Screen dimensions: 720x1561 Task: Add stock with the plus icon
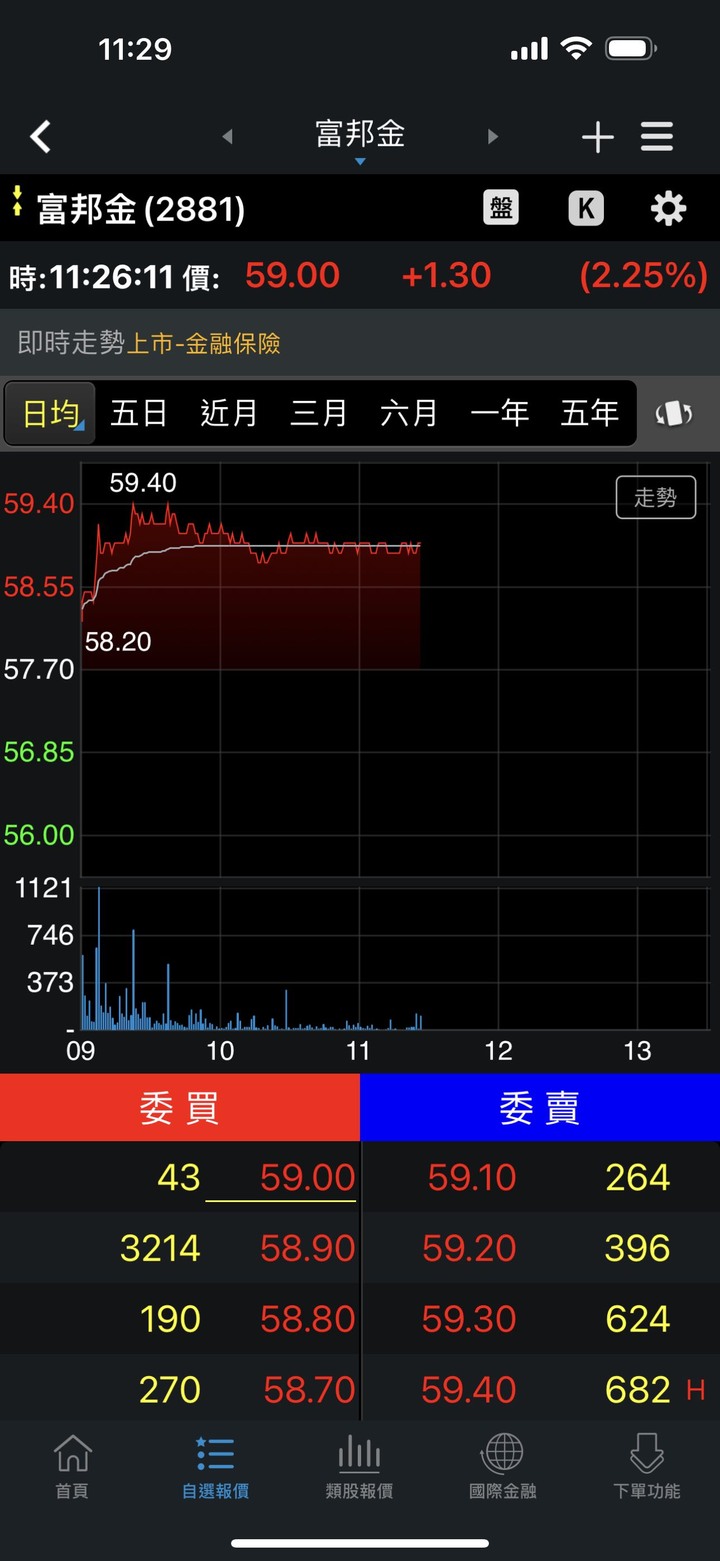[x=597, y=137]
